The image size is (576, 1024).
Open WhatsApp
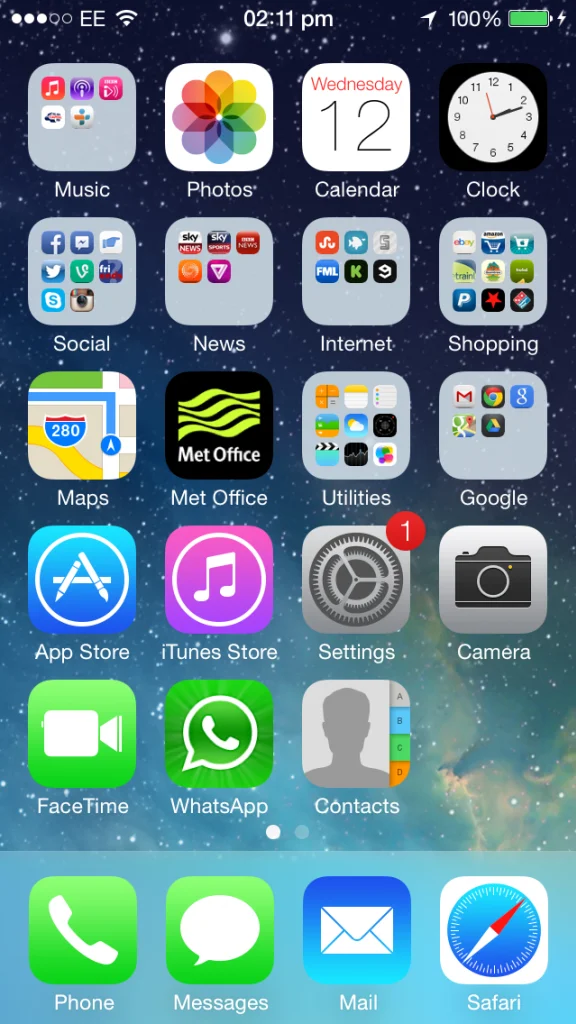click(219, 734)
